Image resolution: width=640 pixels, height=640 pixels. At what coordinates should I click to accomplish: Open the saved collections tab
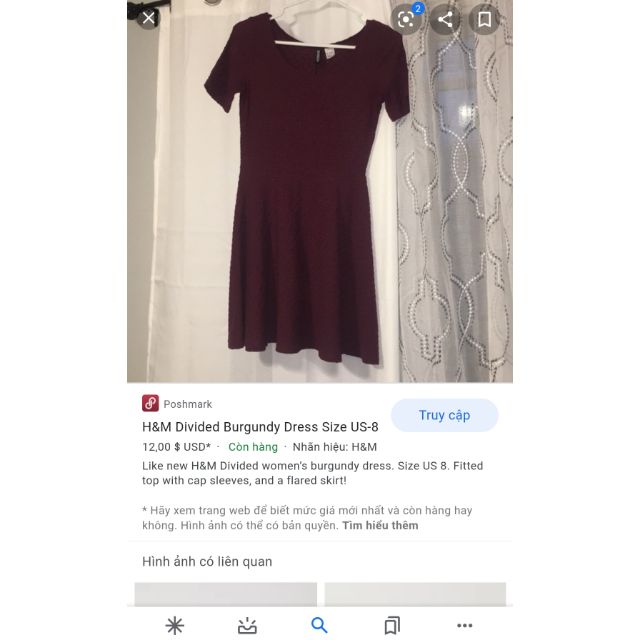[x=392, y=625]
